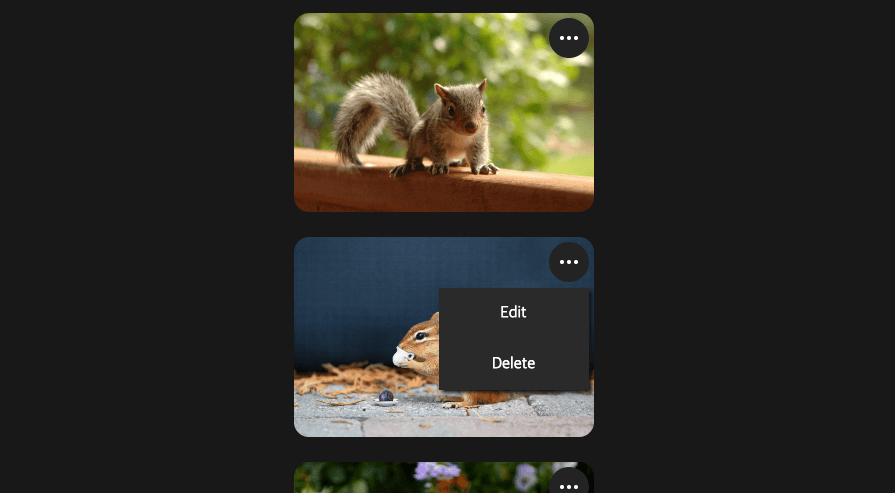
Task: Select Edit from the dropdown menu
Action: 513,312
